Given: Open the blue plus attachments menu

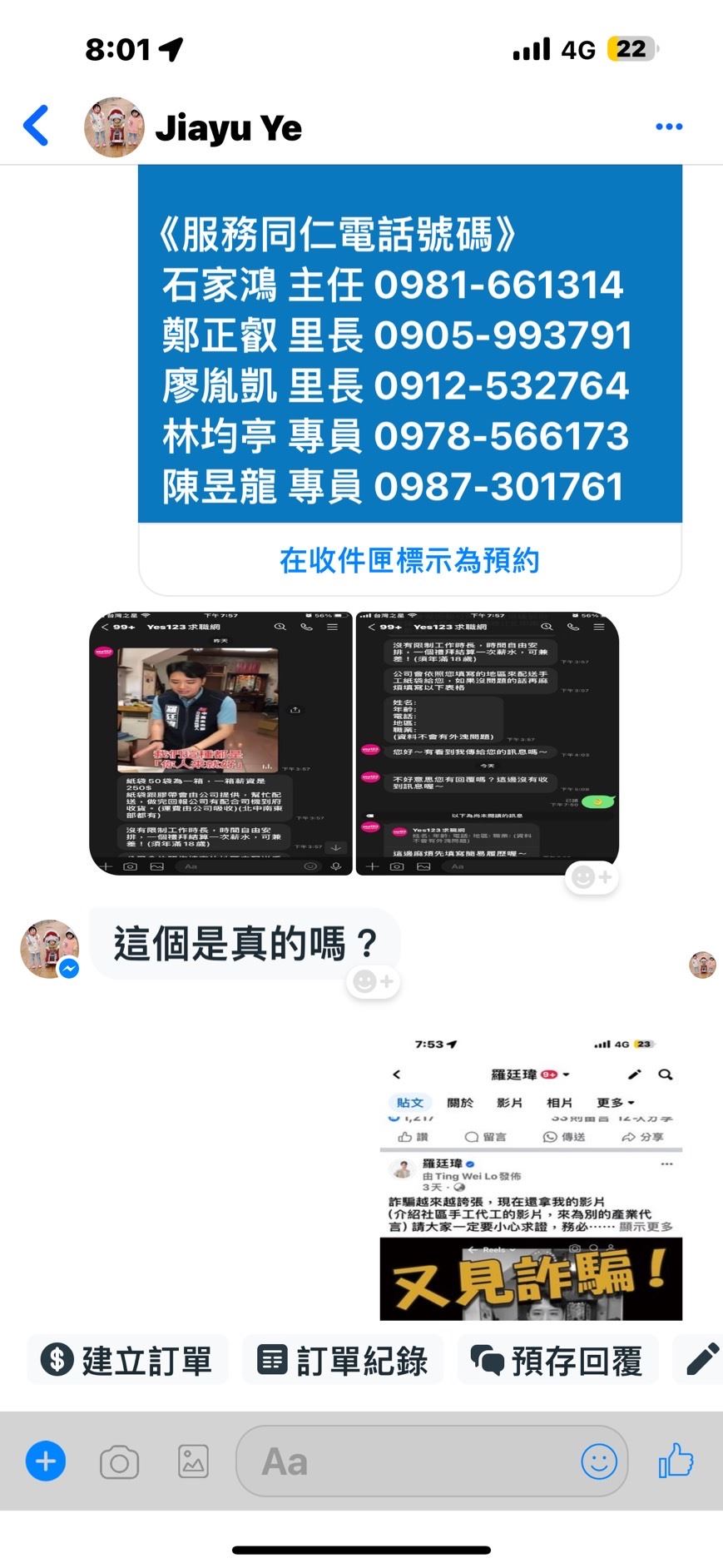Looking at the screenshot, I should click(x=46, y=1461).
